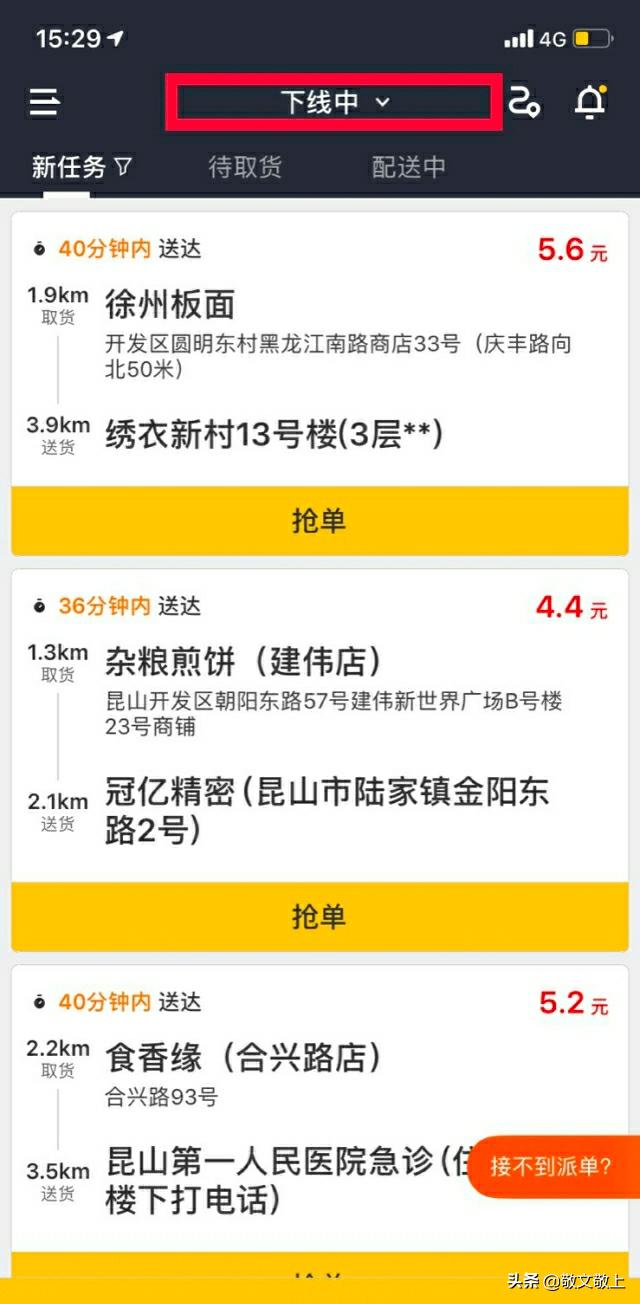Switch to the 配送中 tab
The height and width of the screenshot is (1304, 640).
[x=409, y=167]
